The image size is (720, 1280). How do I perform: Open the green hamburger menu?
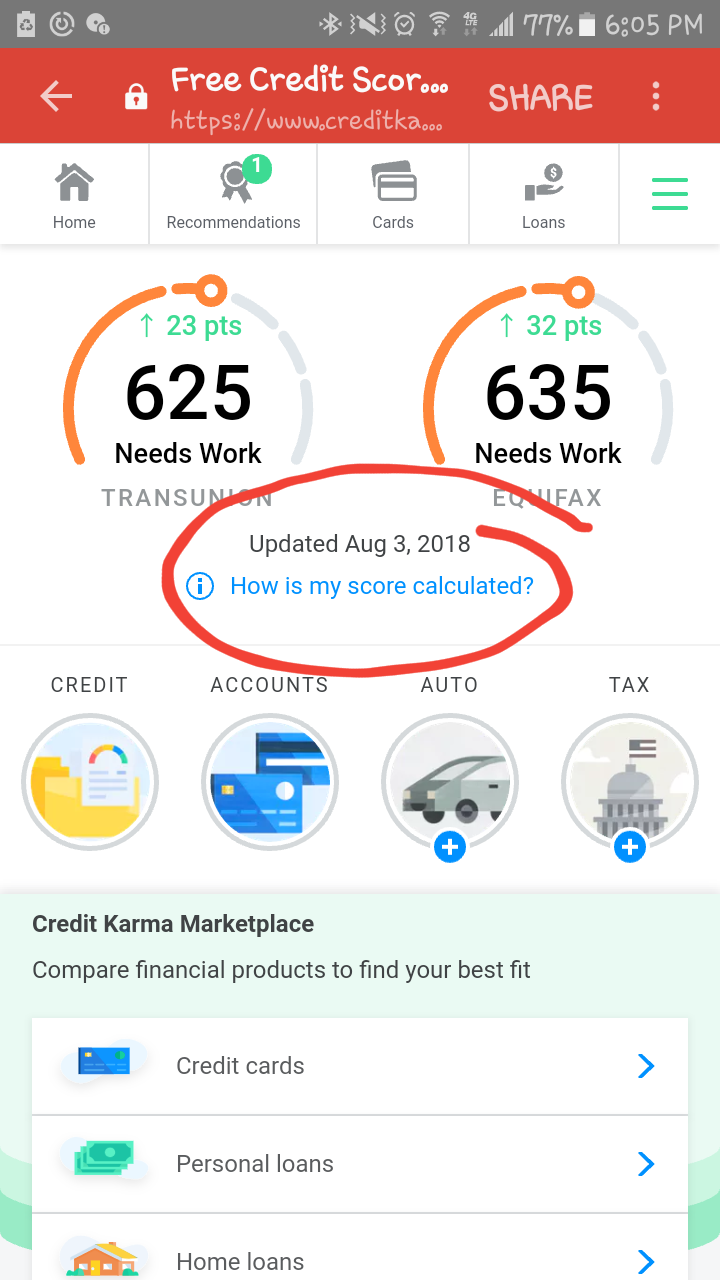(670, 194)
